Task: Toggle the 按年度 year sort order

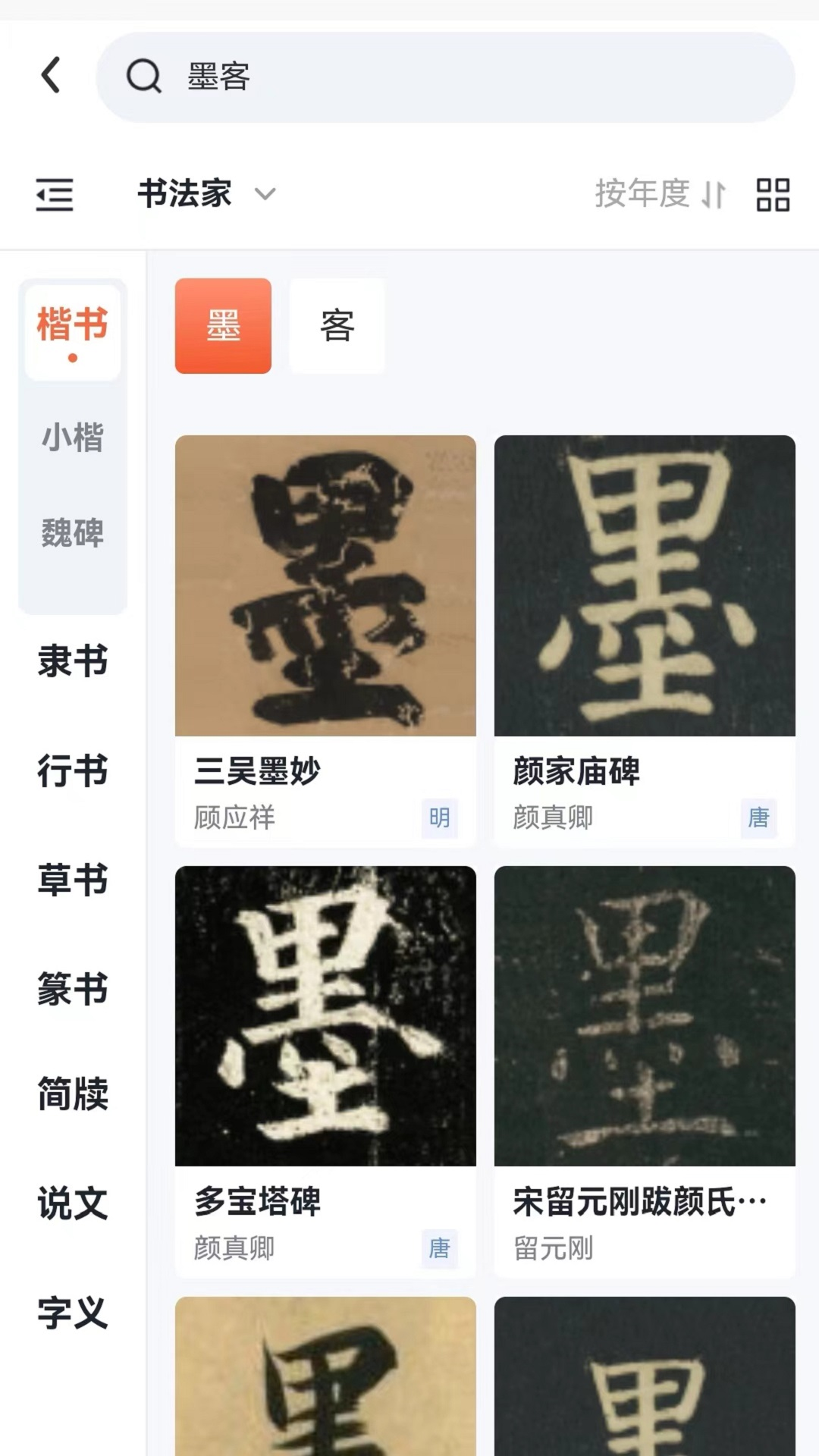Action: click(661, 195)
